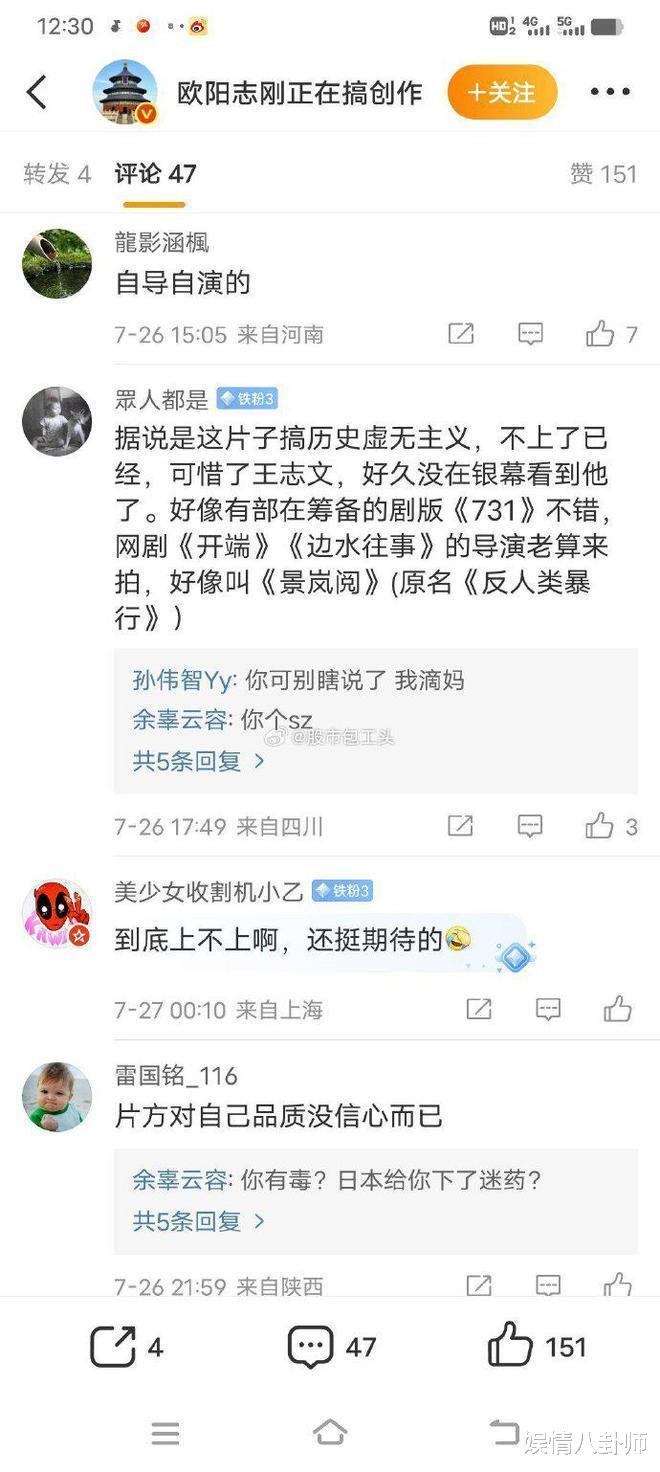Expand 共5条回复 under 眾人都是's comment
This screenshot has height=1472, width=660.
tap(199, 761)
